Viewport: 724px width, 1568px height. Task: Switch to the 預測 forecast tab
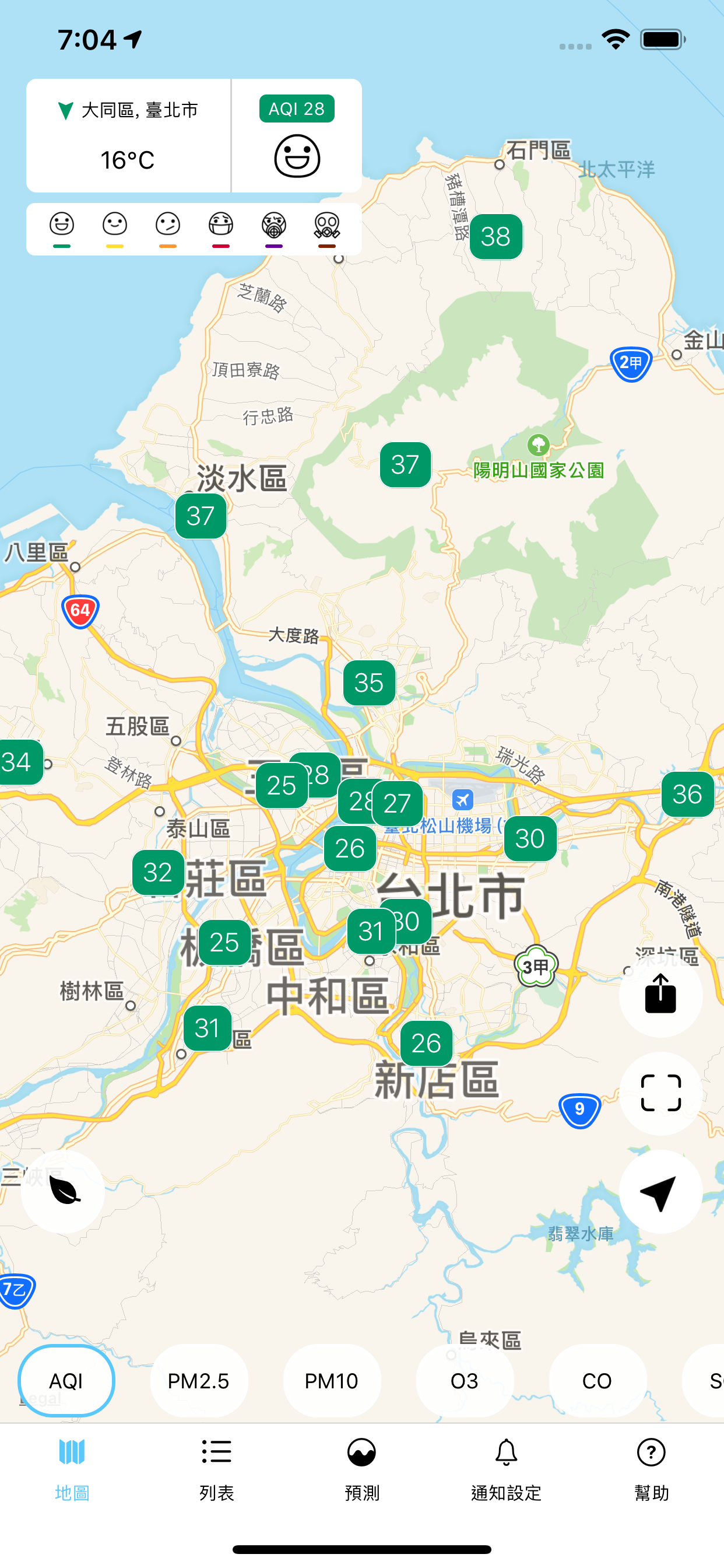[x=362, y=1470]
